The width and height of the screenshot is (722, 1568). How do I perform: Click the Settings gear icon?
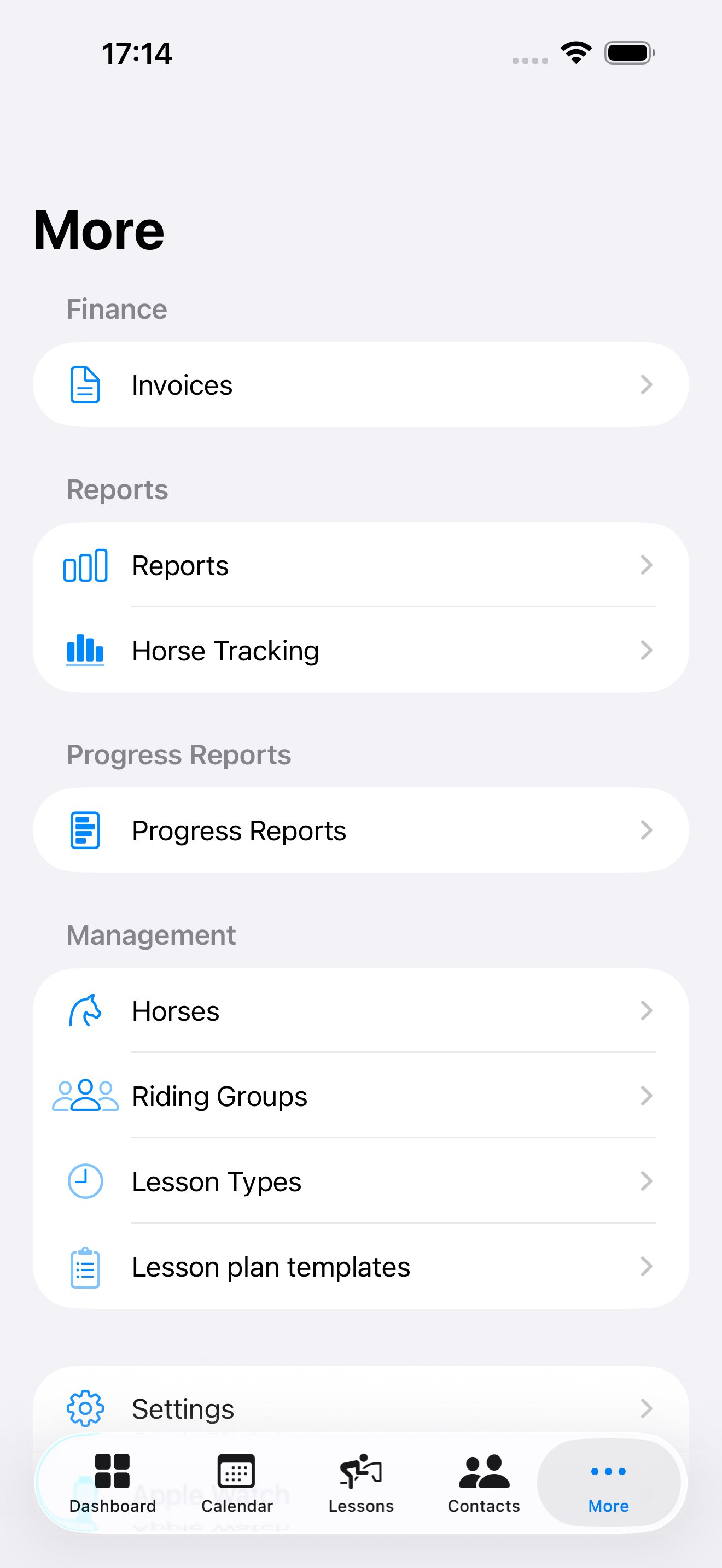[x=85, y=1408]
